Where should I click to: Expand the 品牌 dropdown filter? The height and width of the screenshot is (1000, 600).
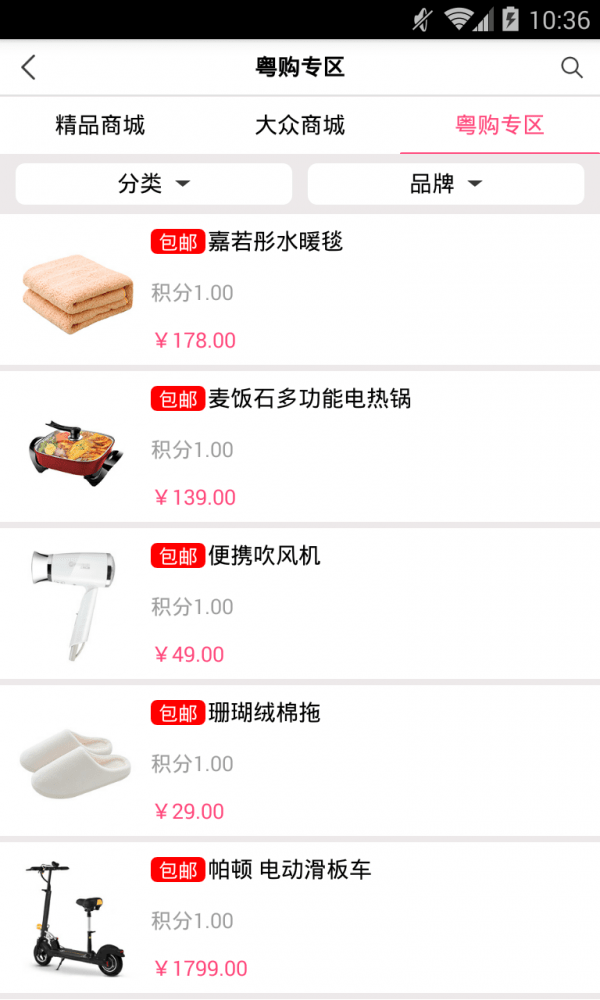(x=446, y=184)
